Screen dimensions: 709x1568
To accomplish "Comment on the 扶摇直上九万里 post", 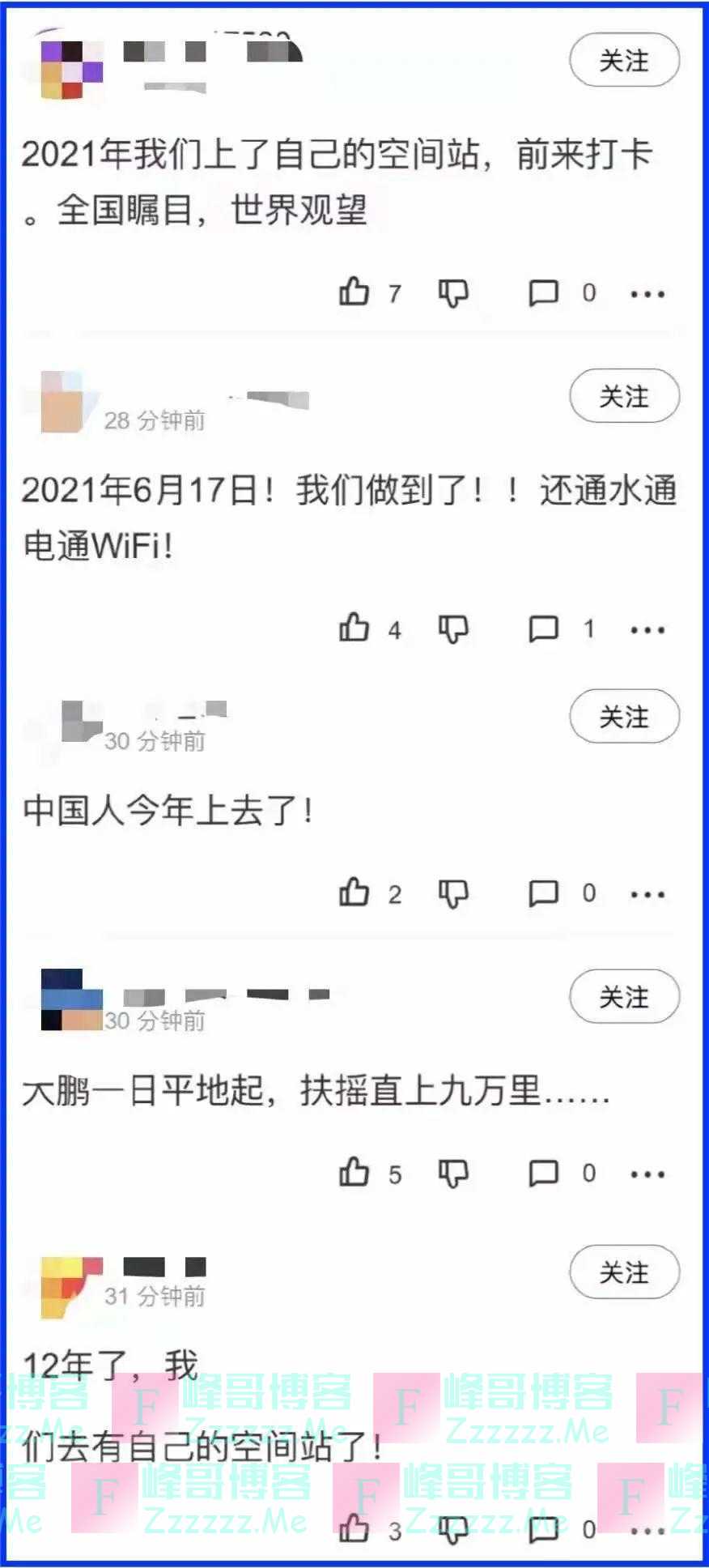I will pyautogui.click(x=544, y=1173).
